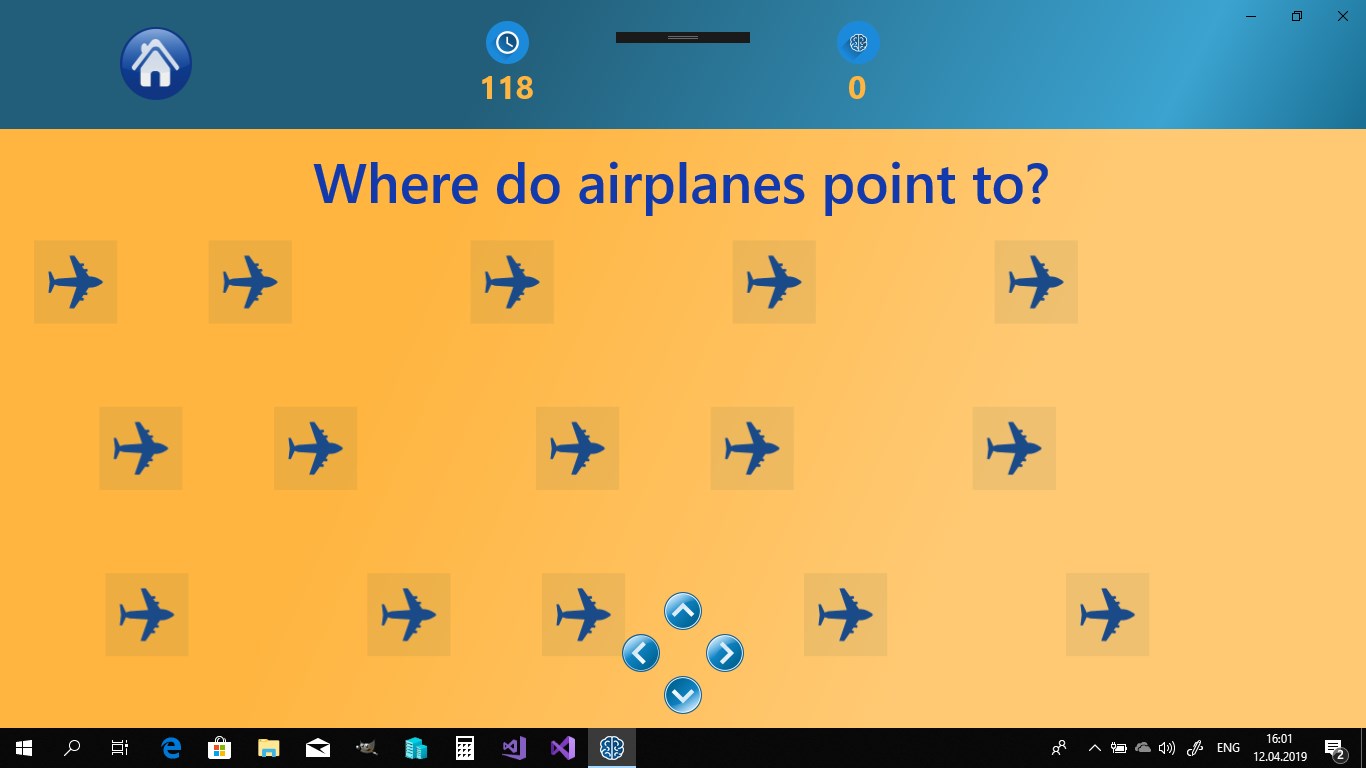
Task: Launch Microsoft Edge from taskbar
Action: [171, 747]
